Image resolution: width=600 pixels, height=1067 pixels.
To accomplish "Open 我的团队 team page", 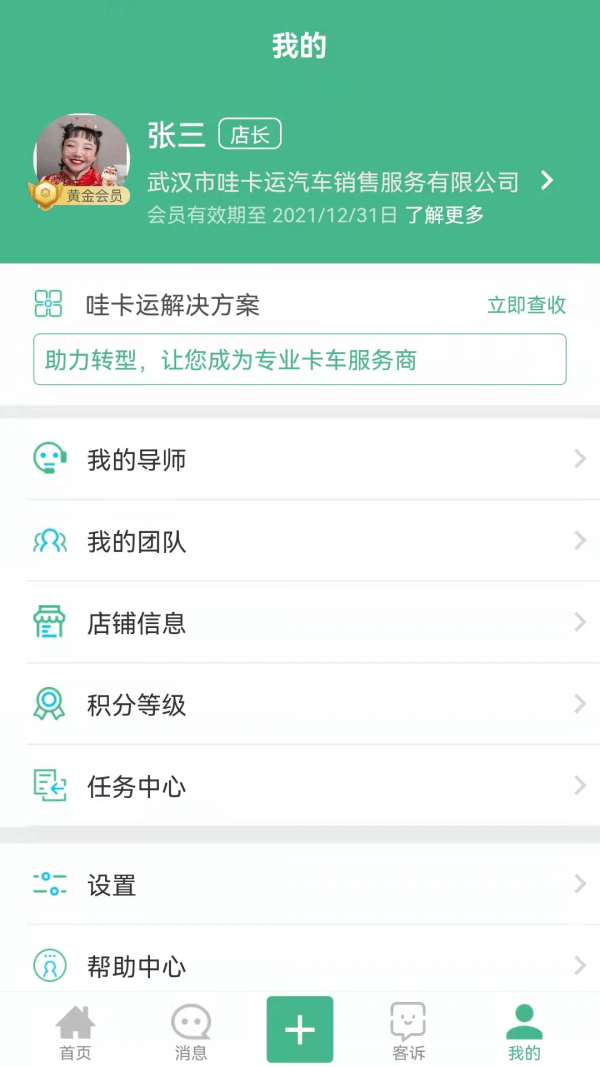I will point(300,542).
